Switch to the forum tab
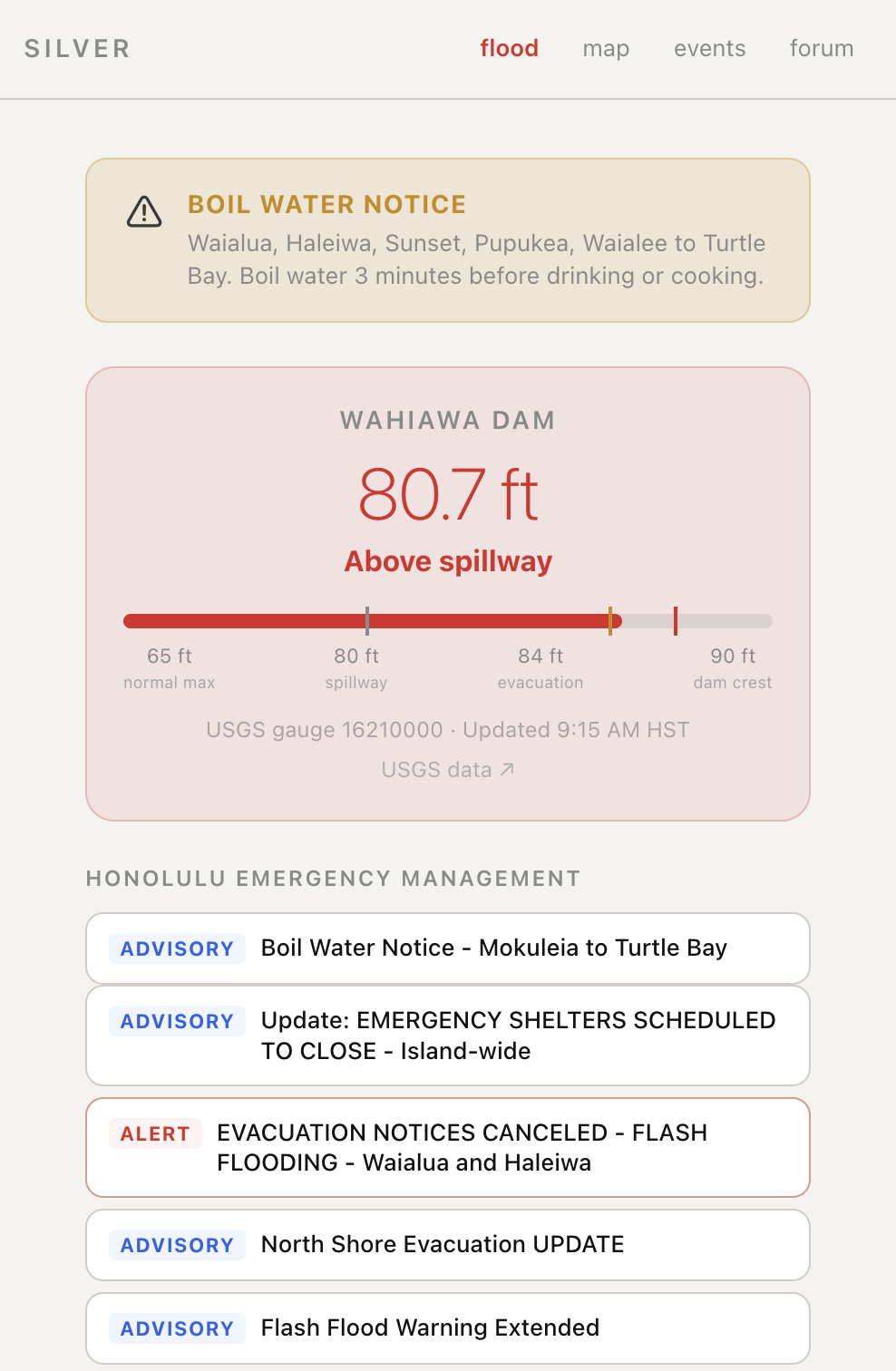This screenshot has height=1371, width=896. [821, 48]
